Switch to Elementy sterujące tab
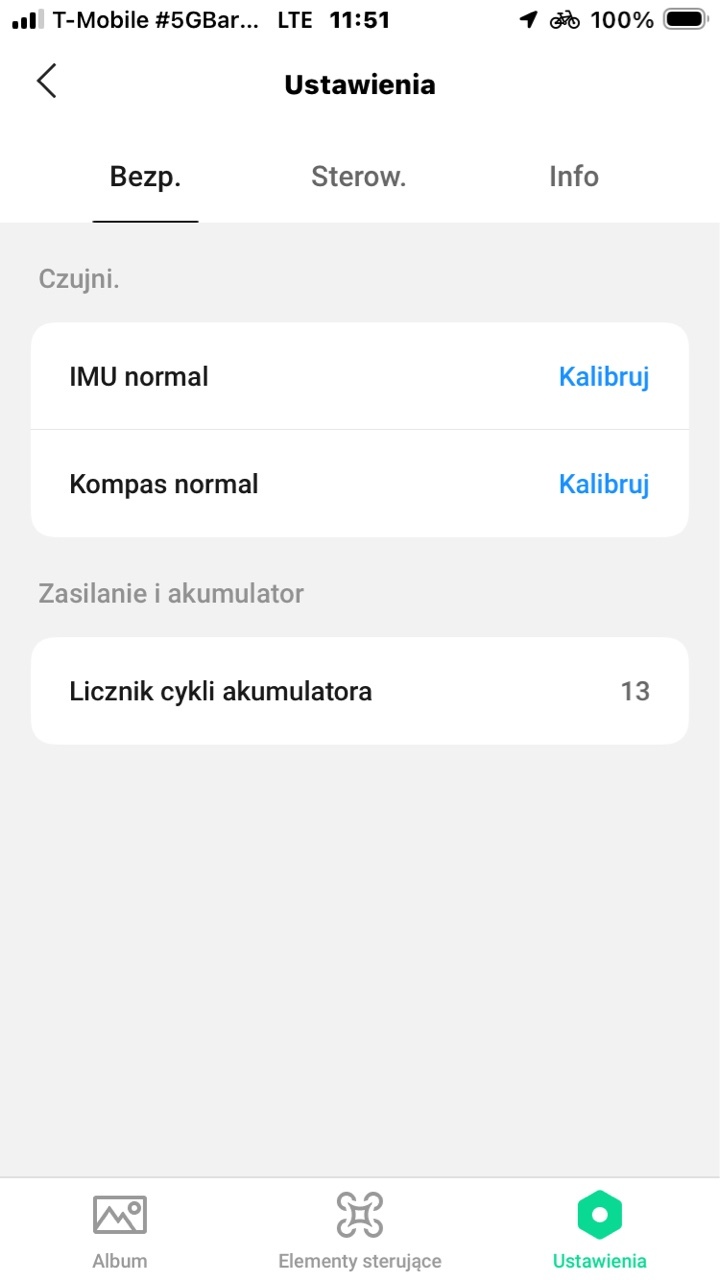 [x=360, y=1230]
